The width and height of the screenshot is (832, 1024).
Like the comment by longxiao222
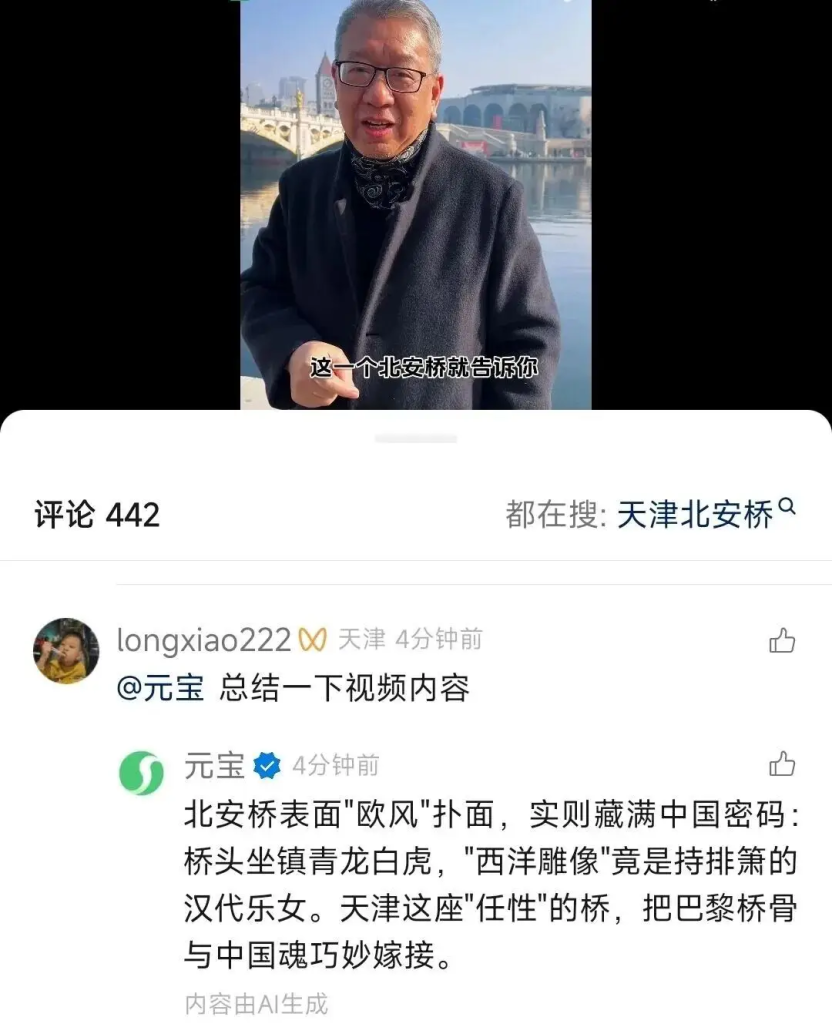[x=782, y=641]
